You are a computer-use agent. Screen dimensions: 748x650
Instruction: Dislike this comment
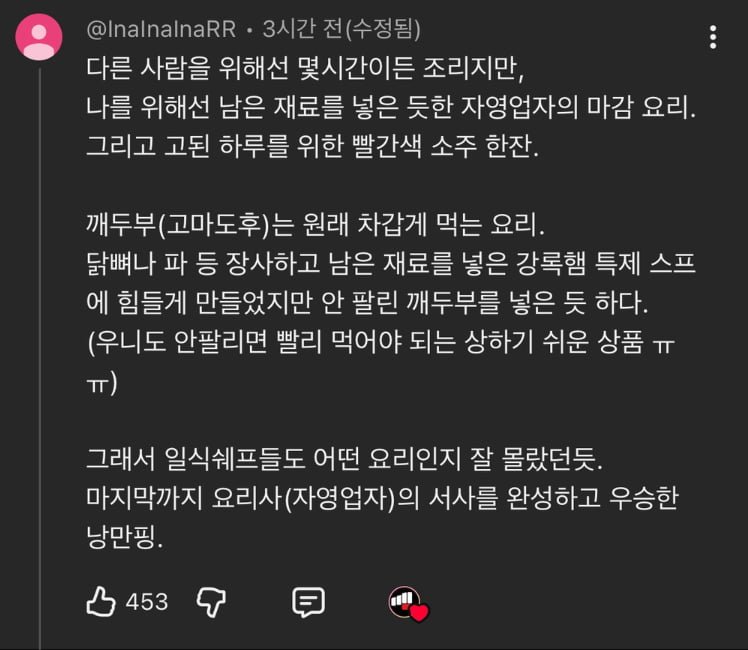pos(211,602)
